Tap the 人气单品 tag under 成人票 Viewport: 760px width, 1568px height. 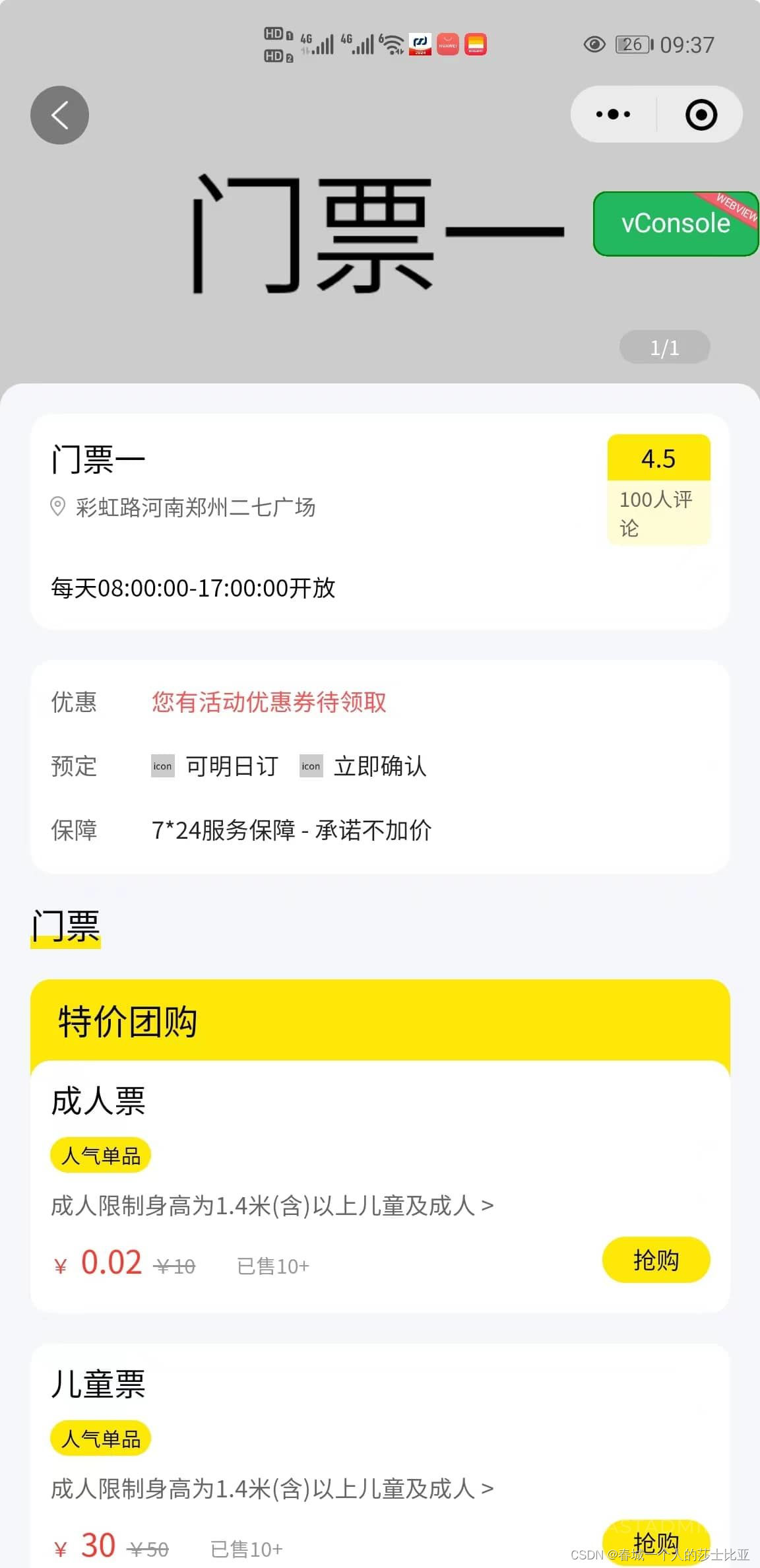100,1155
